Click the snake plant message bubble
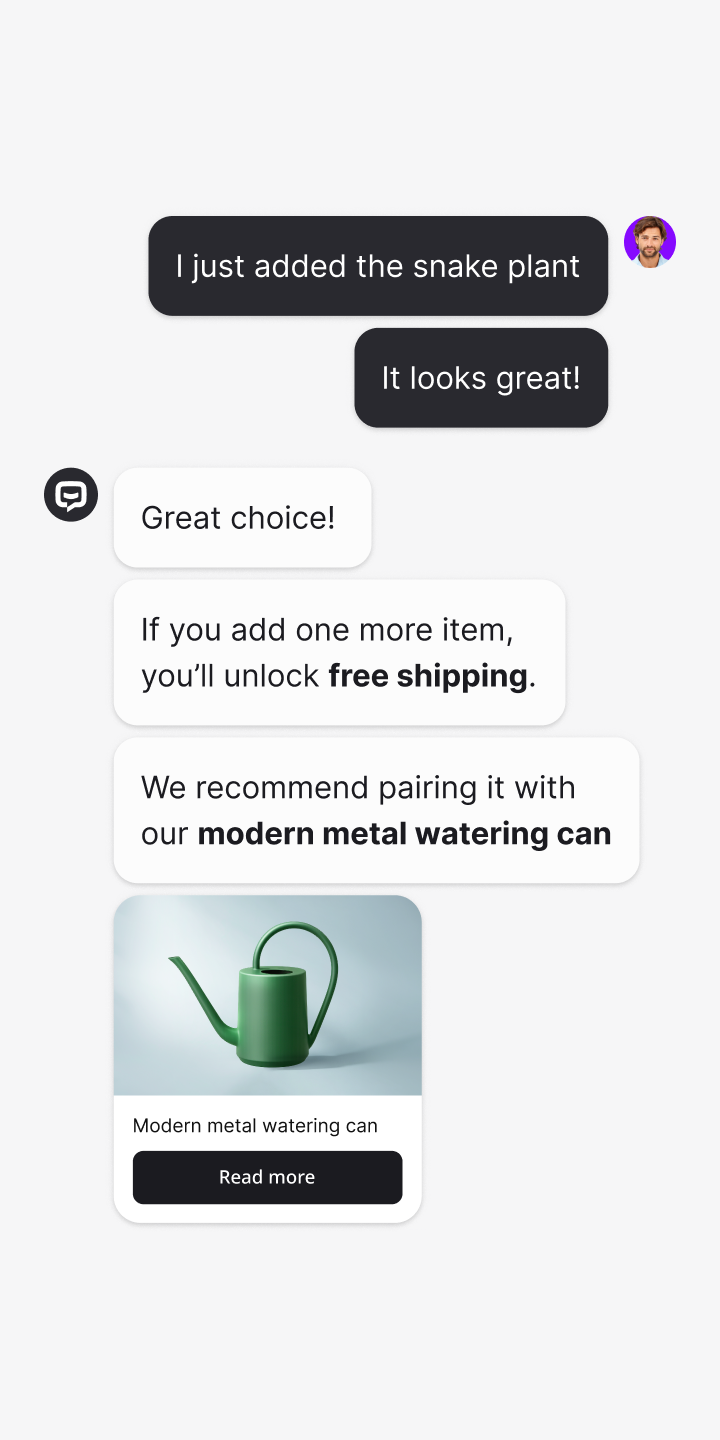720x1440 pixels. 378,266
